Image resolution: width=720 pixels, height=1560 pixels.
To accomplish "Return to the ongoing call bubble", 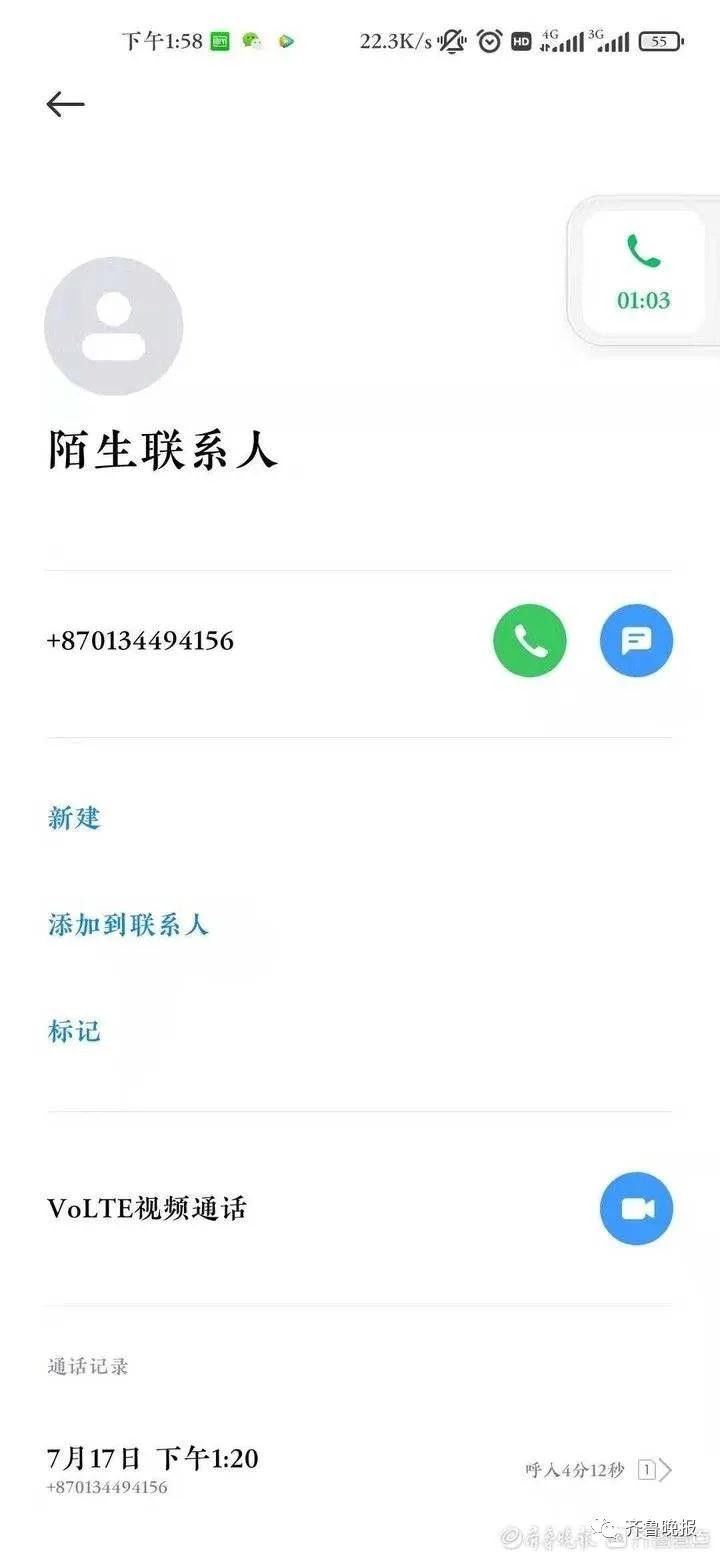I will pyautogui.click(x=643, y=272).
